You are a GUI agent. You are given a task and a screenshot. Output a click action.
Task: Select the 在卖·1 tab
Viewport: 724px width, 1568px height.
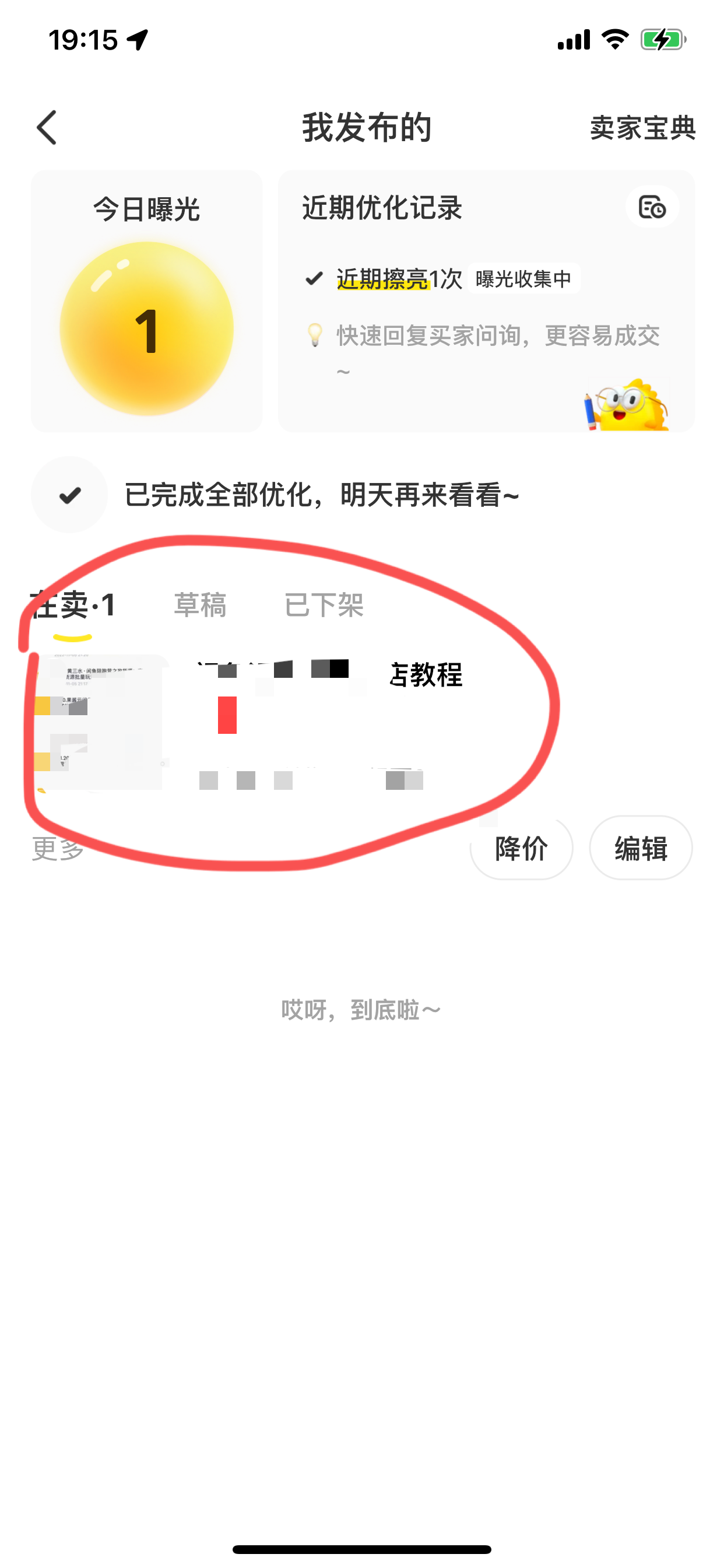[73, 605]
